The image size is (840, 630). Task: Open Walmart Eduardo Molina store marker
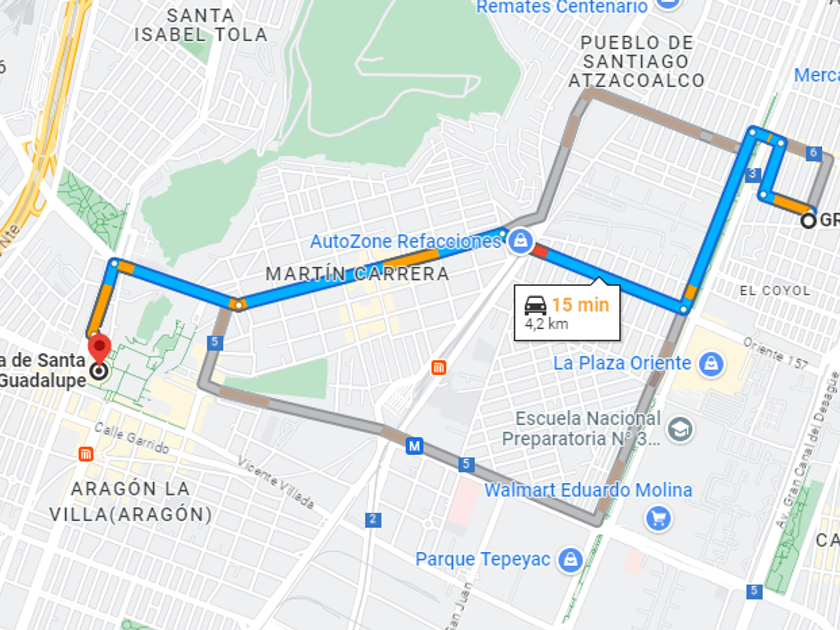click(x=658, y=518)
